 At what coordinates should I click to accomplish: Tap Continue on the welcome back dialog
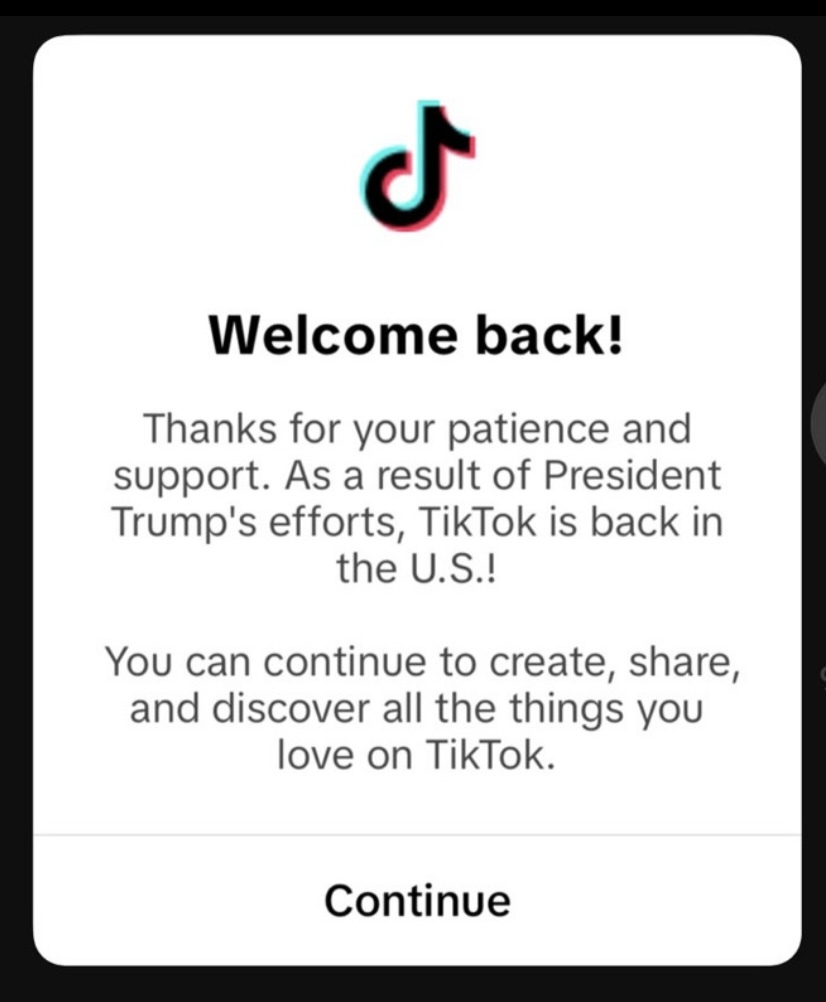pyautogui.click(x=417, y=899)
